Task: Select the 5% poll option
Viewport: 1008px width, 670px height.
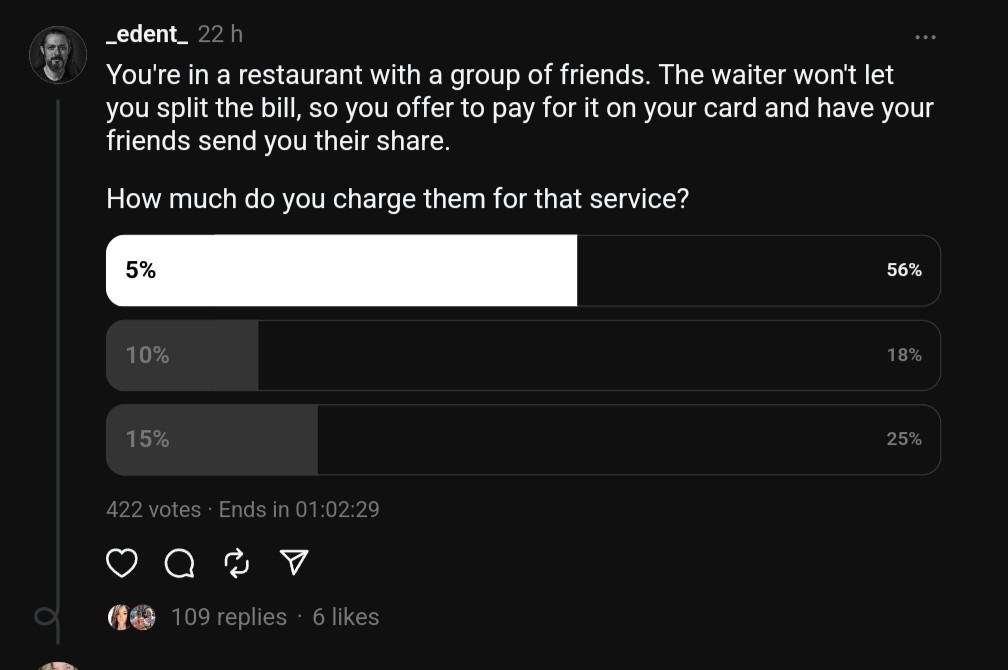Action: pos(523,270)
